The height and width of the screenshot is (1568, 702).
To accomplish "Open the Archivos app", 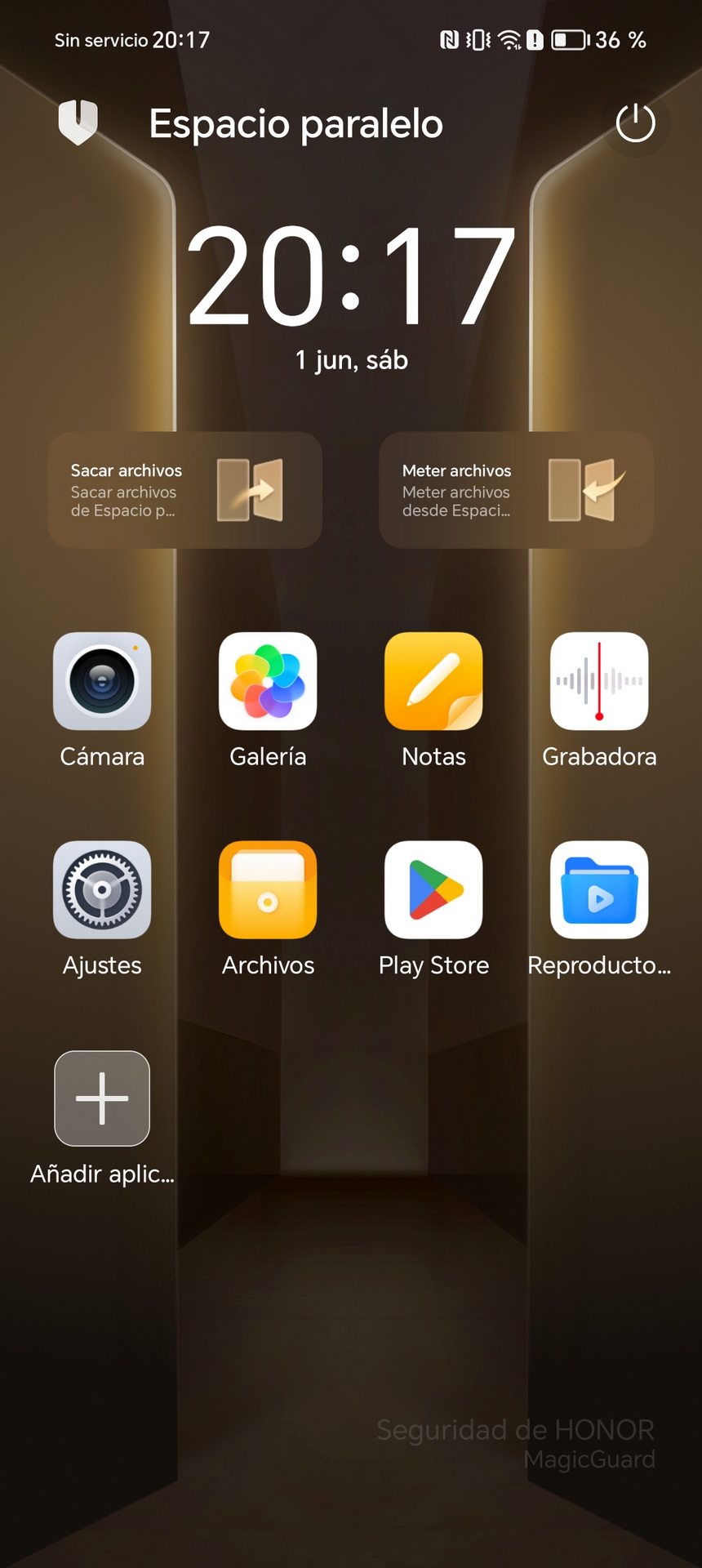I will pos(268,890).
